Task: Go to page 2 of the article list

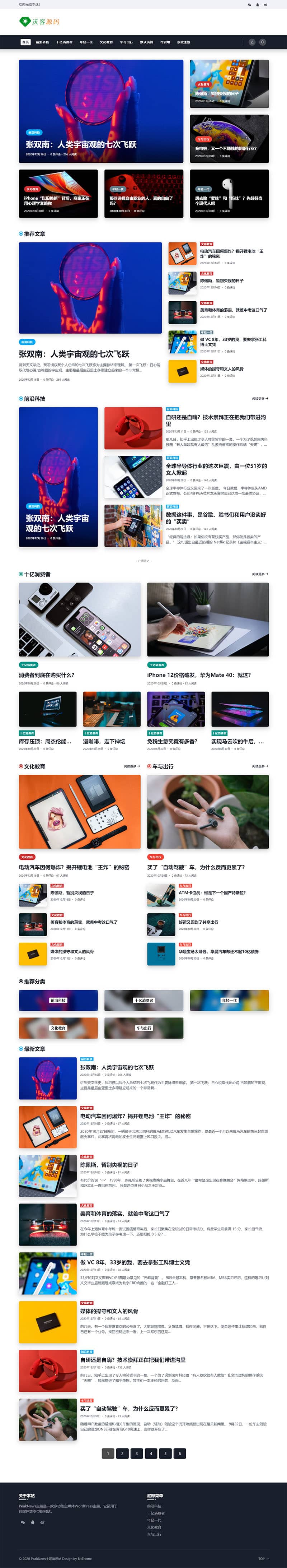Action: pos(122,1453)
